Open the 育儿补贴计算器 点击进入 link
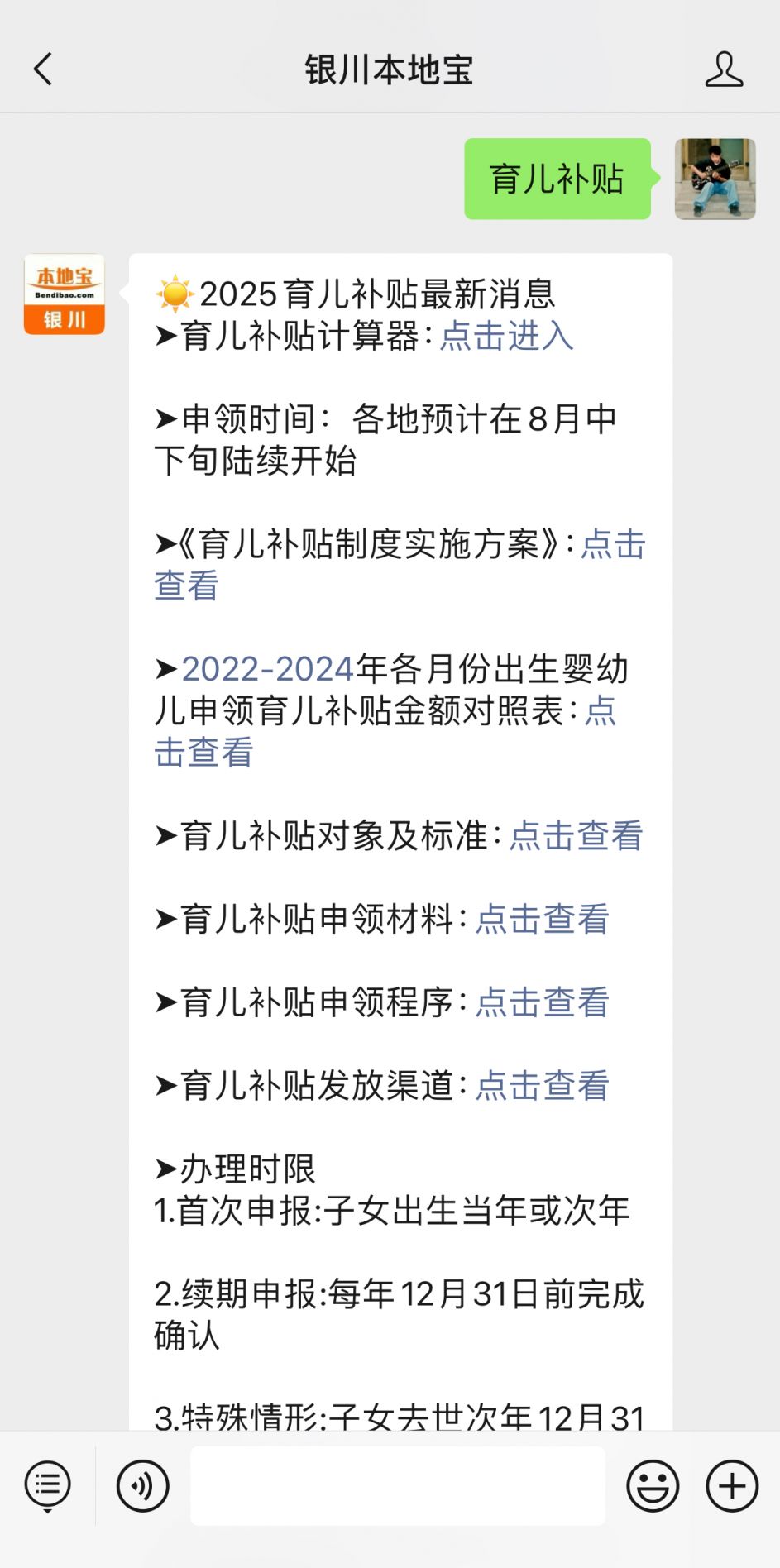Image resolution: width=780 pixels, height=1568 pixels. (x=506, y=337)
